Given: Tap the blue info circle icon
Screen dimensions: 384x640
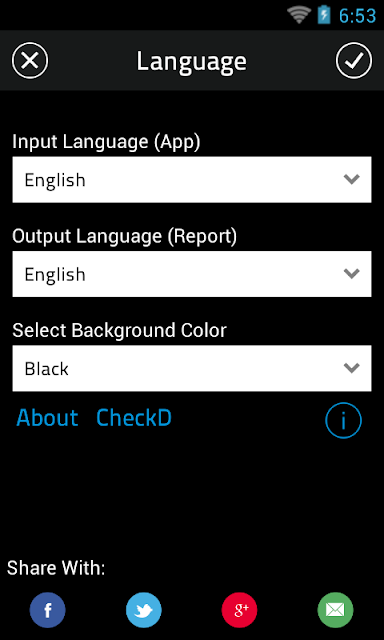Looking at the screenshot, I should 343,420.
